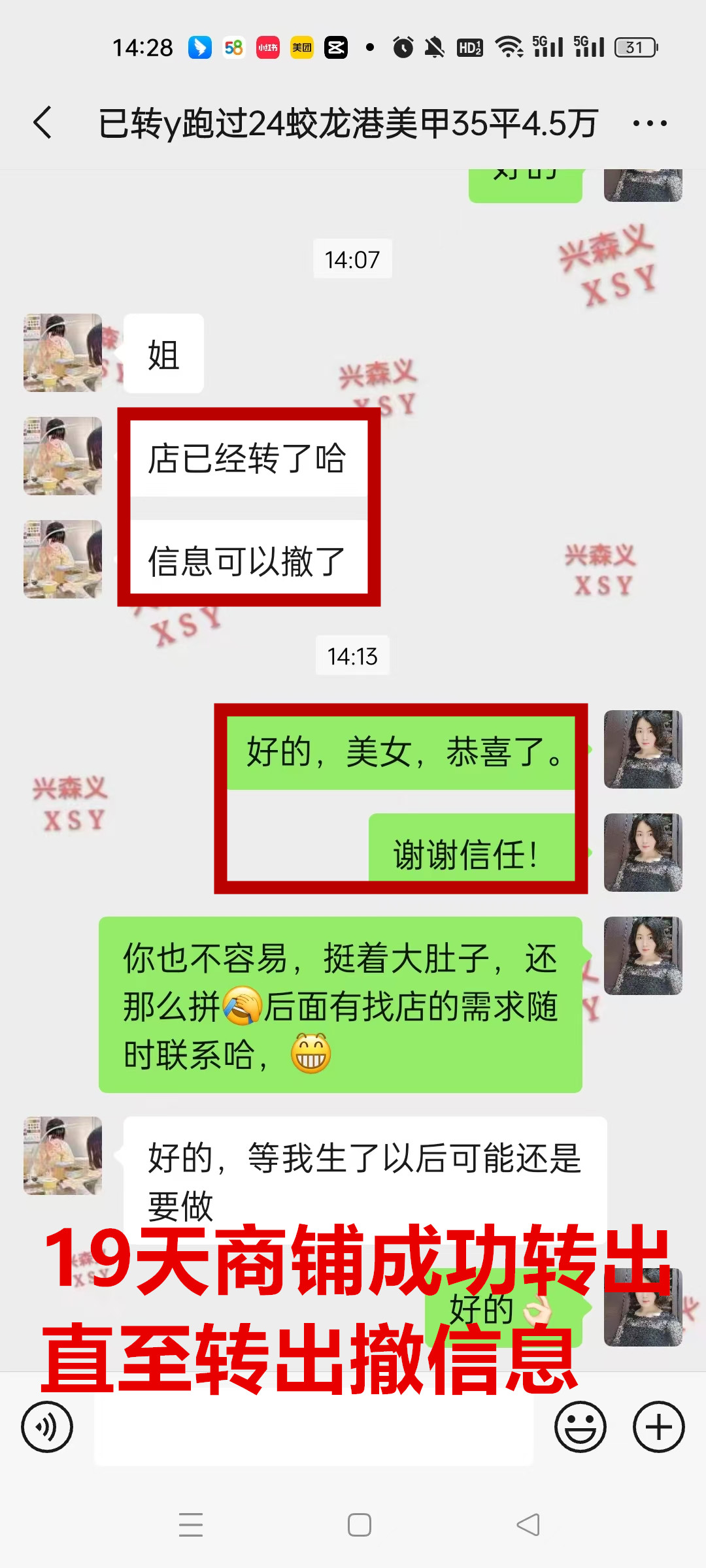Open the plus attachment menu
This screenshot has width=706, height=1568.
(x=658, y=1427)
